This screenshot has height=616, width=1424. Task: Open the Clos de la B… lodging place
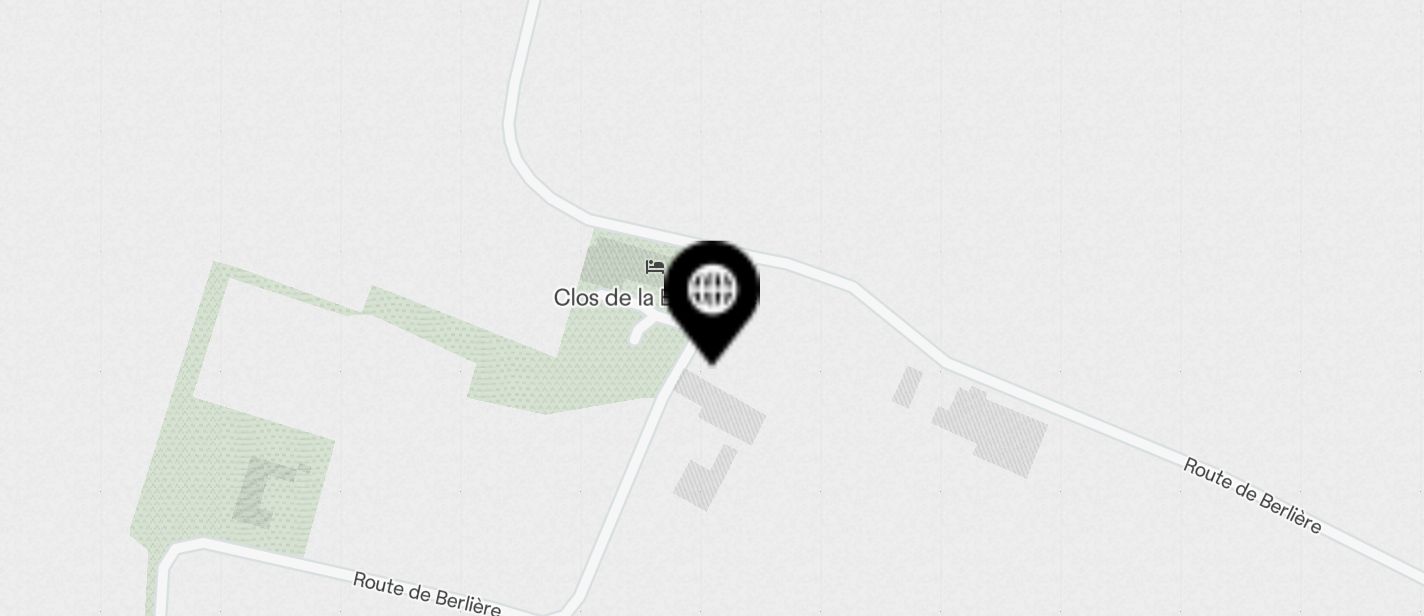click(x=655, y=268)
